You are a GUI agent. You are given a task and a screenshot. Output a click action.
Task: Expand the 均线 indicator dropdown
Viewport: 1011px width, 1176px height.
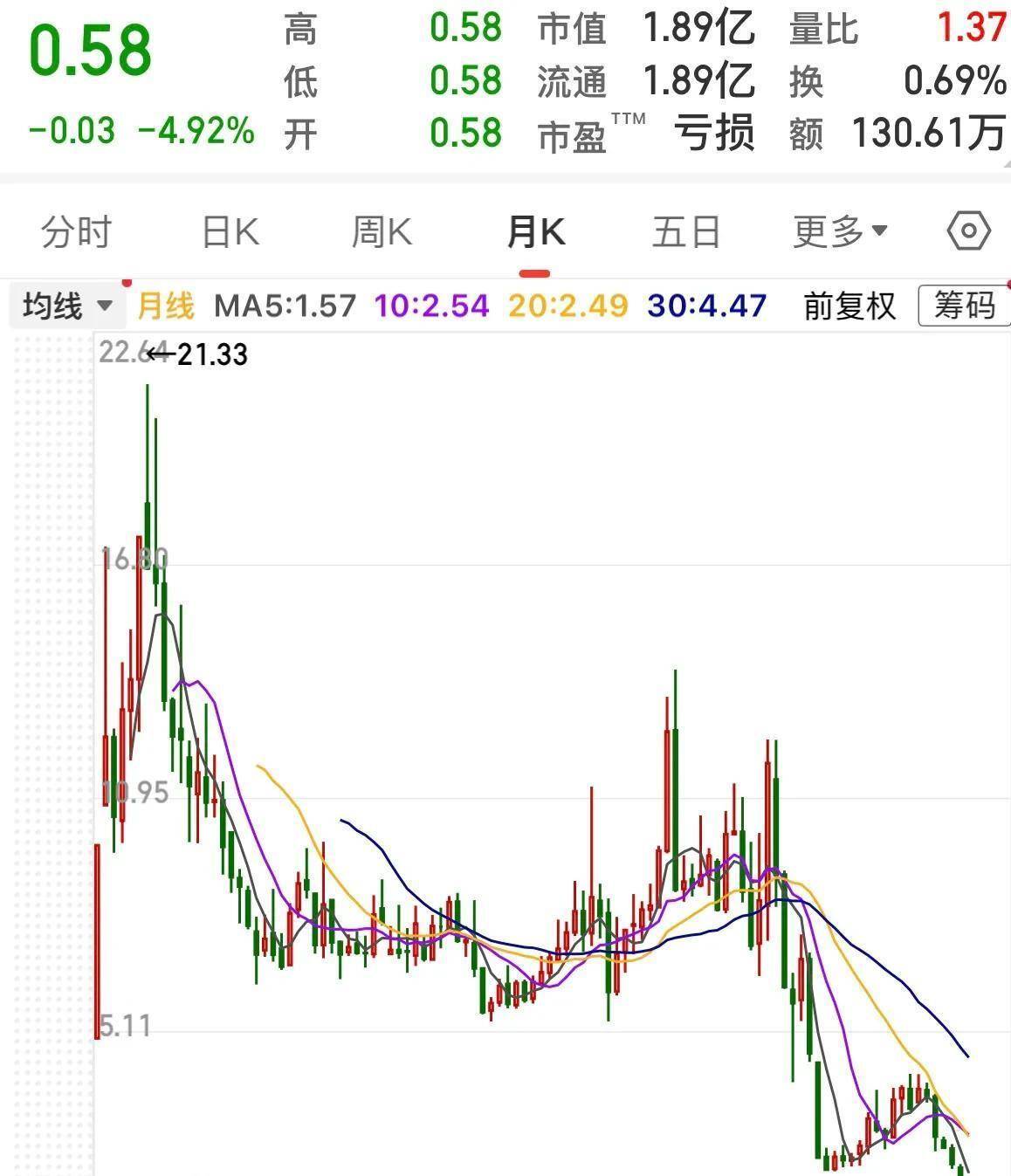67,306
